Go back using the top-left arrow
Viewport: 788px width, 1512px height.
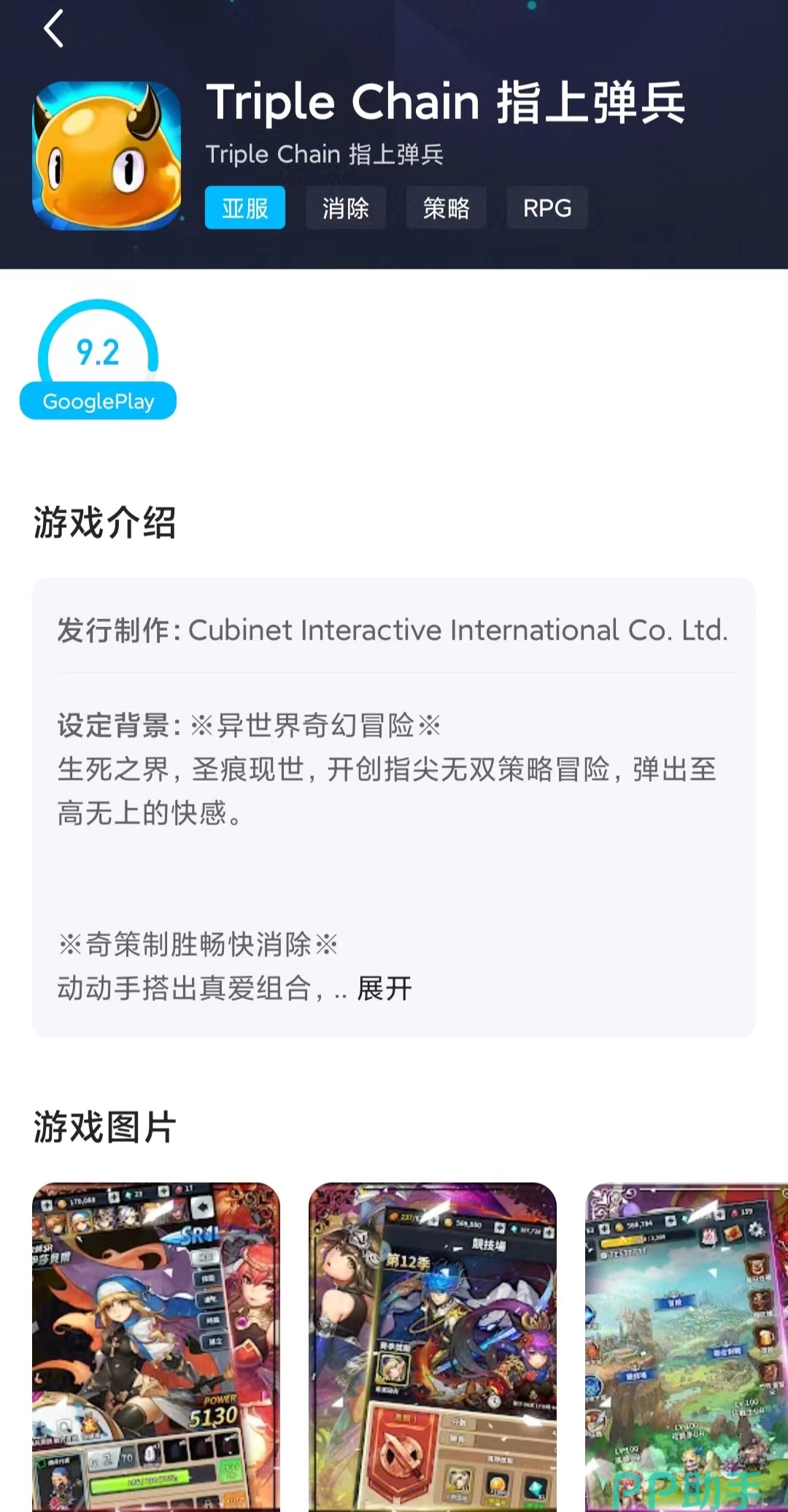pos(53,29)
